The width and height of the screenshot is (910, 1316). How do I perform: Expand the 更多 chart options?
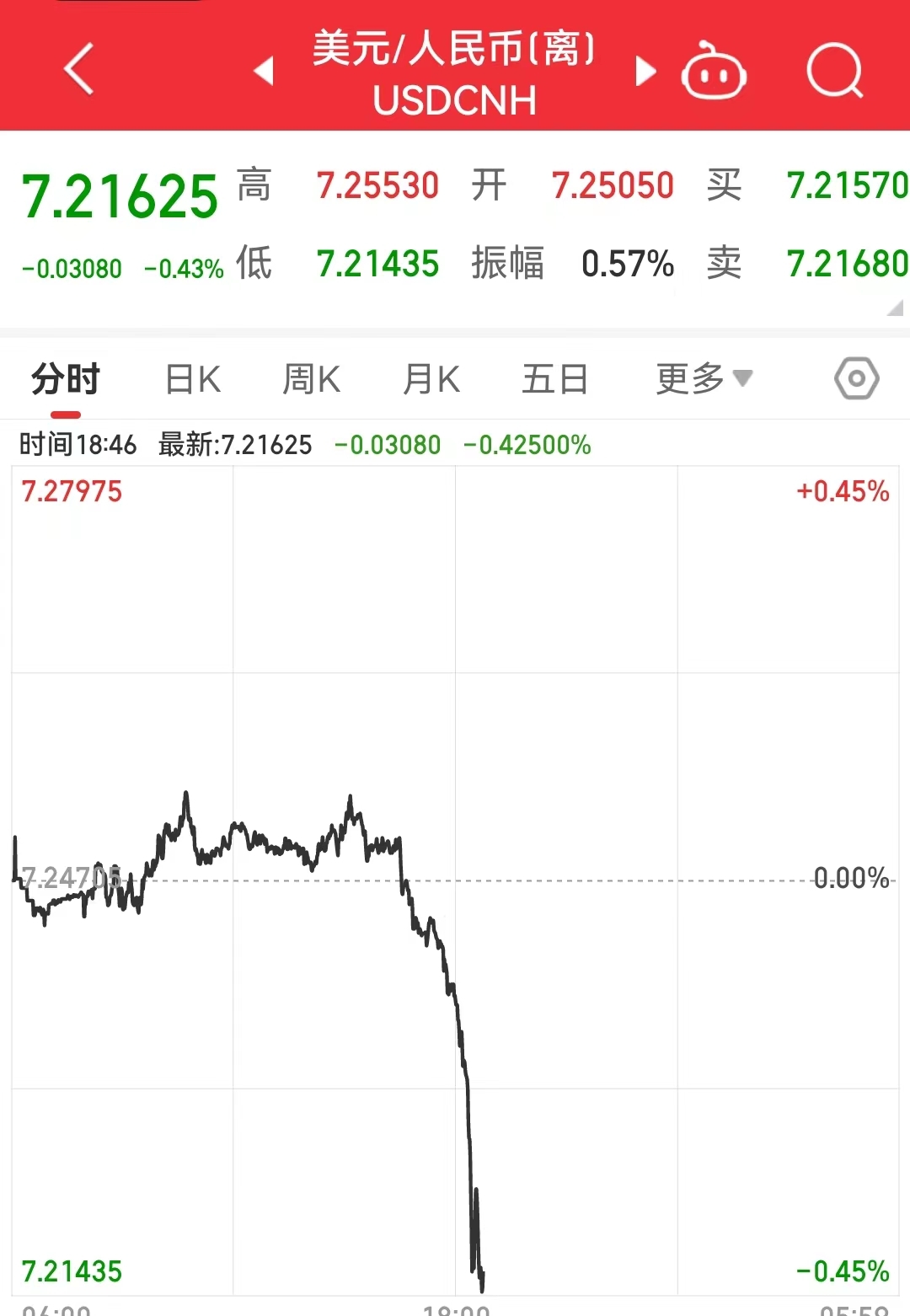click(x=704, y=380)
